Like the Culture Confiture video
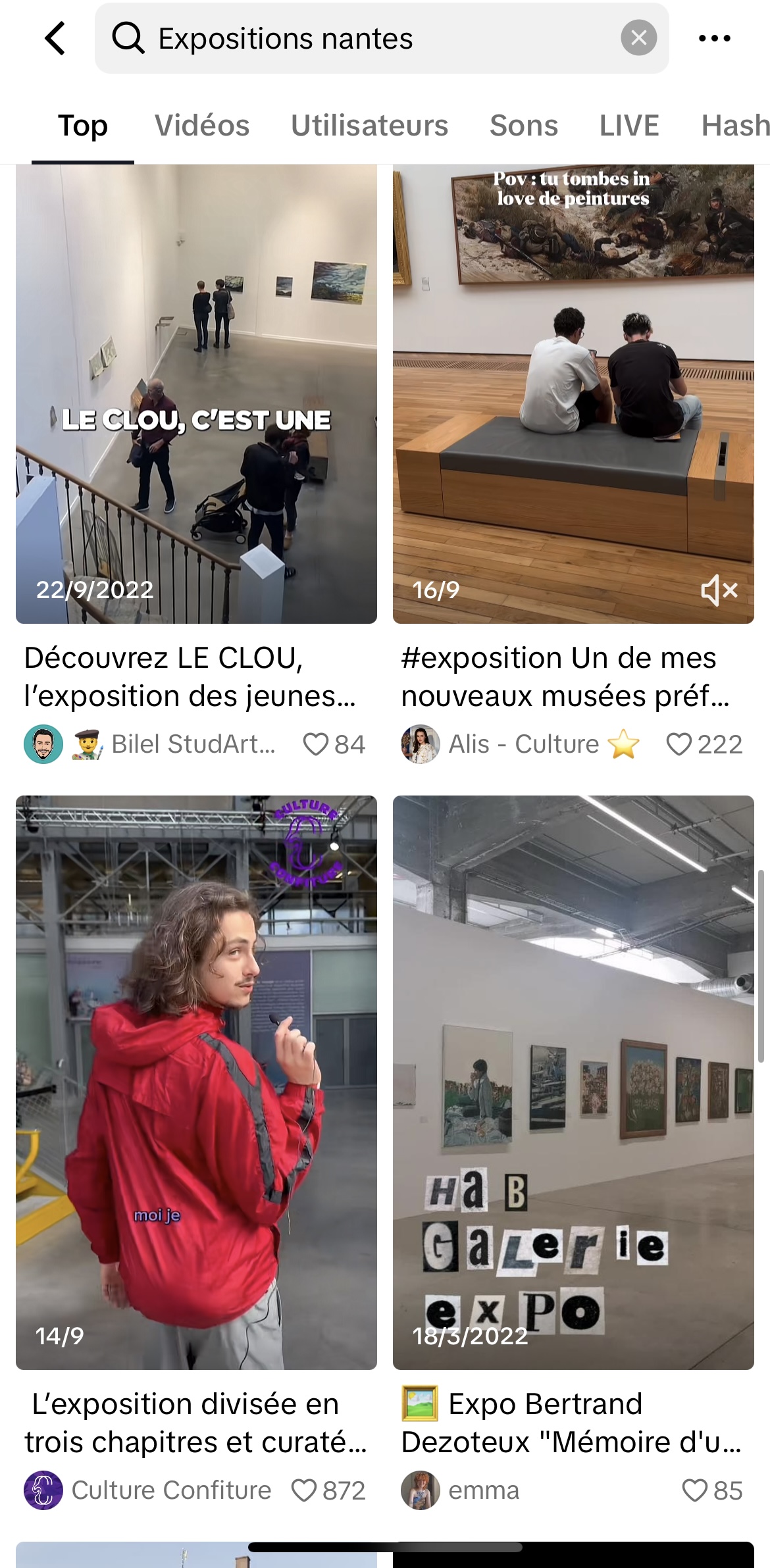This screenshot has height=1568, width=770. tap(304, 1490)
